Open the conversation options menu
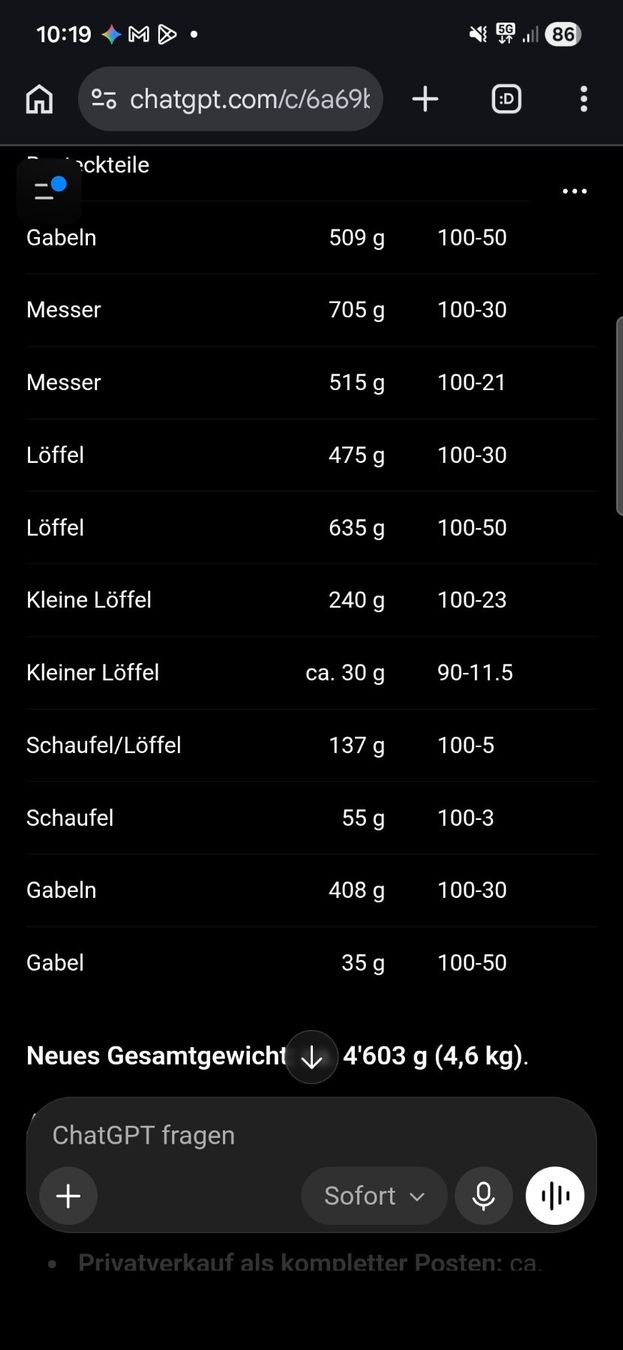The image size is (623, 1350). pos(575,191)
